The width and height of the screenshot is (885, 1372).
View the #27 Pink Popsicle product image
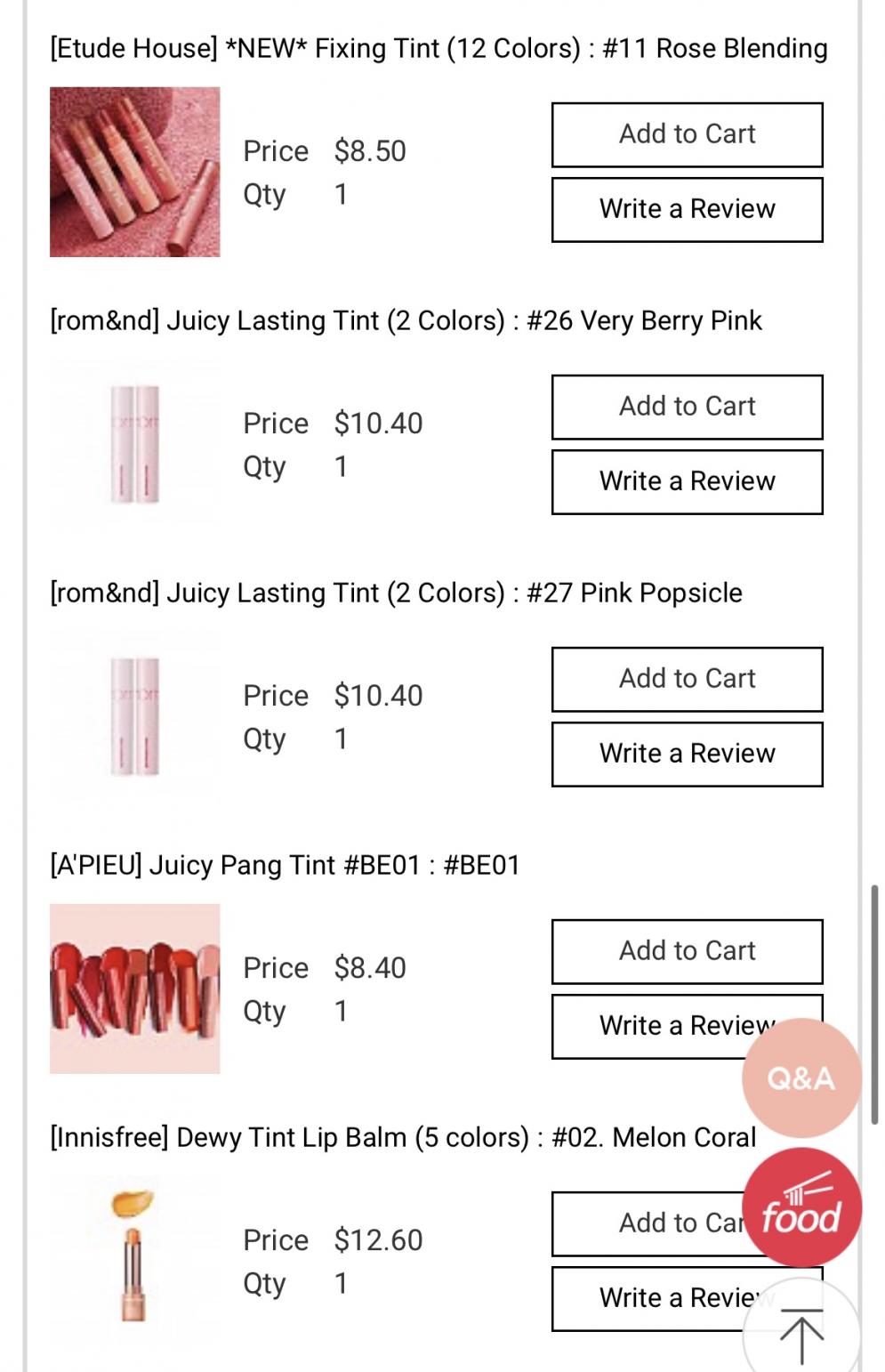coord(135,716)
